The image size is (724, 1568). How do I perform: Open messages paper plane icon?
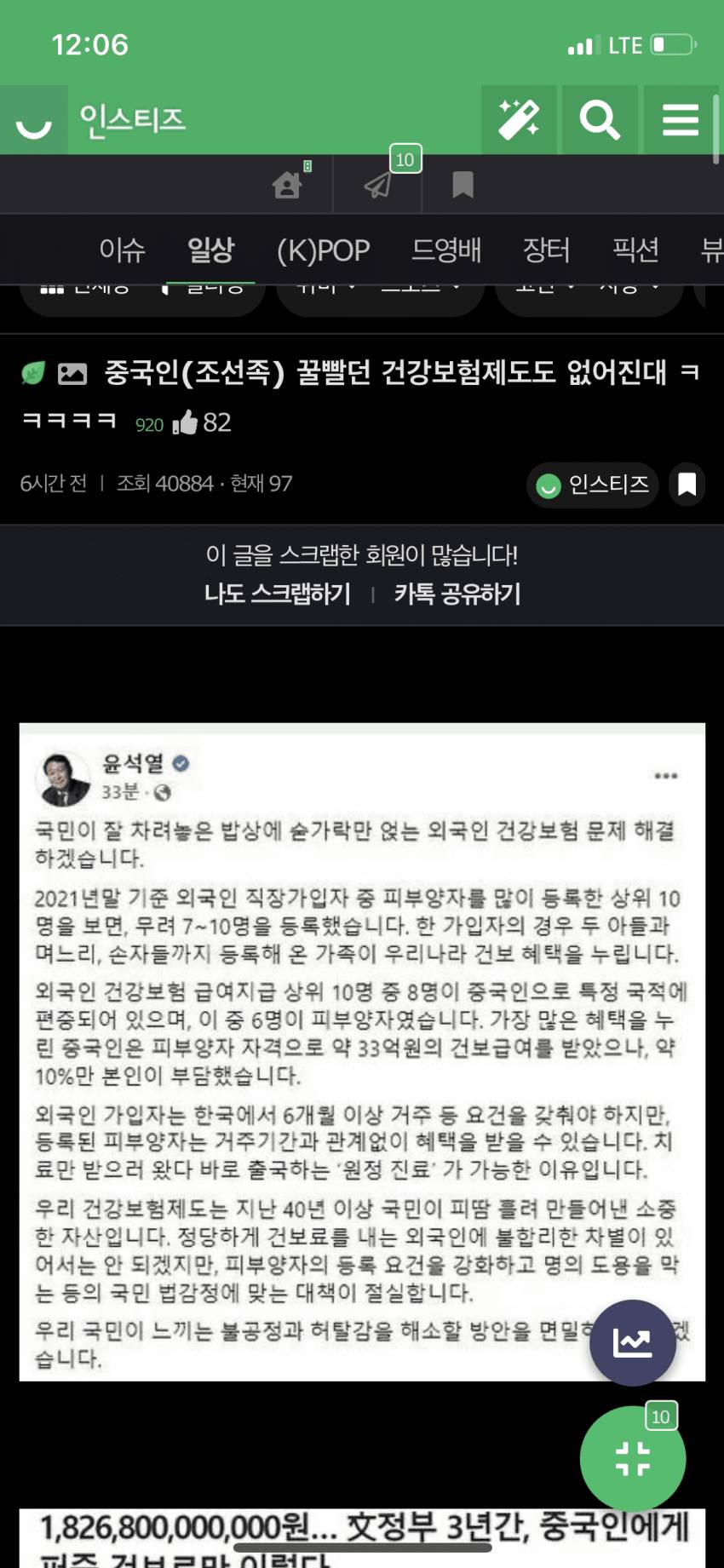(378, 184)
